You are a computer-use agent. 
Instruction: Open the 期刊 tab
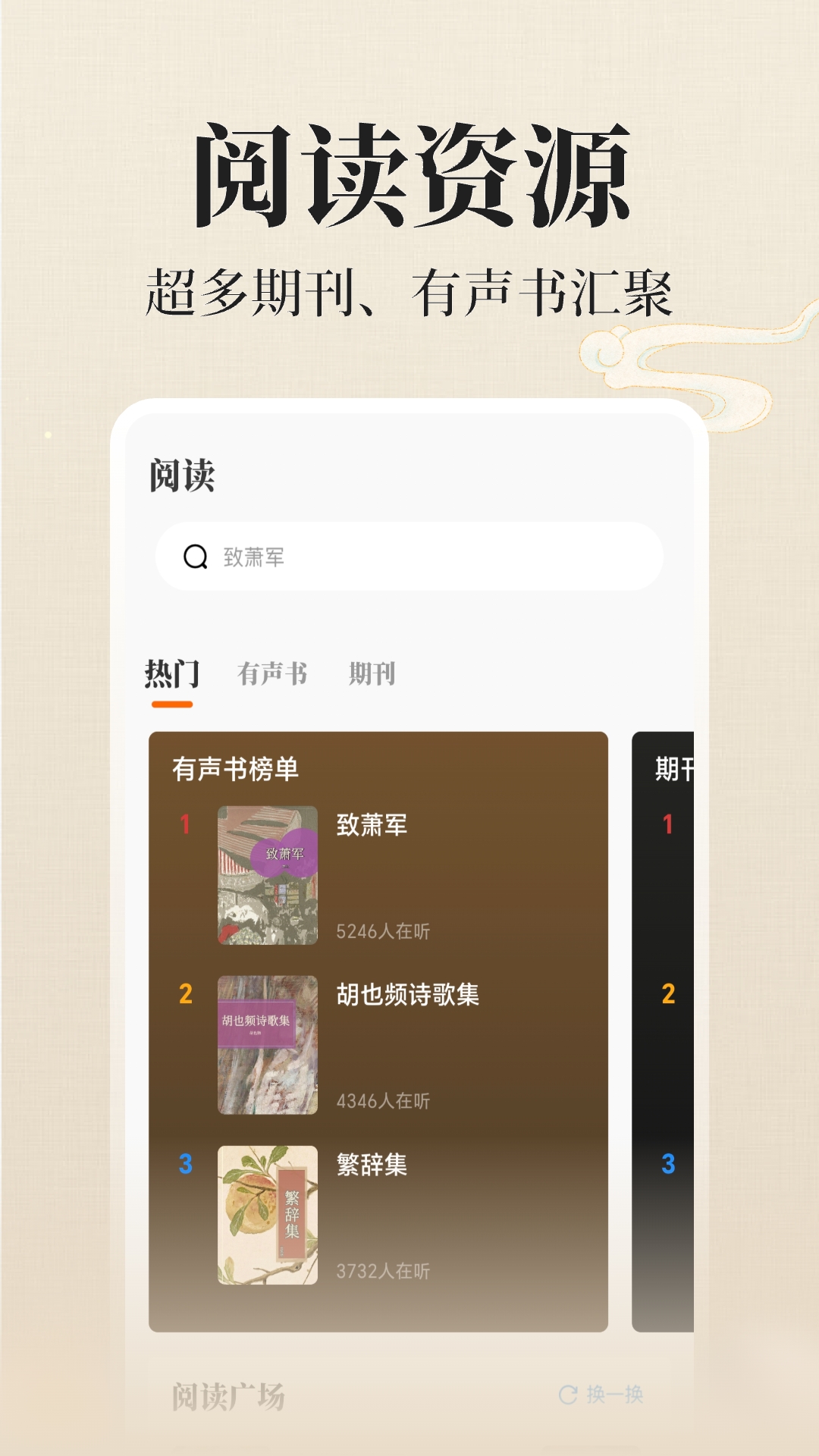pos(371,673)
